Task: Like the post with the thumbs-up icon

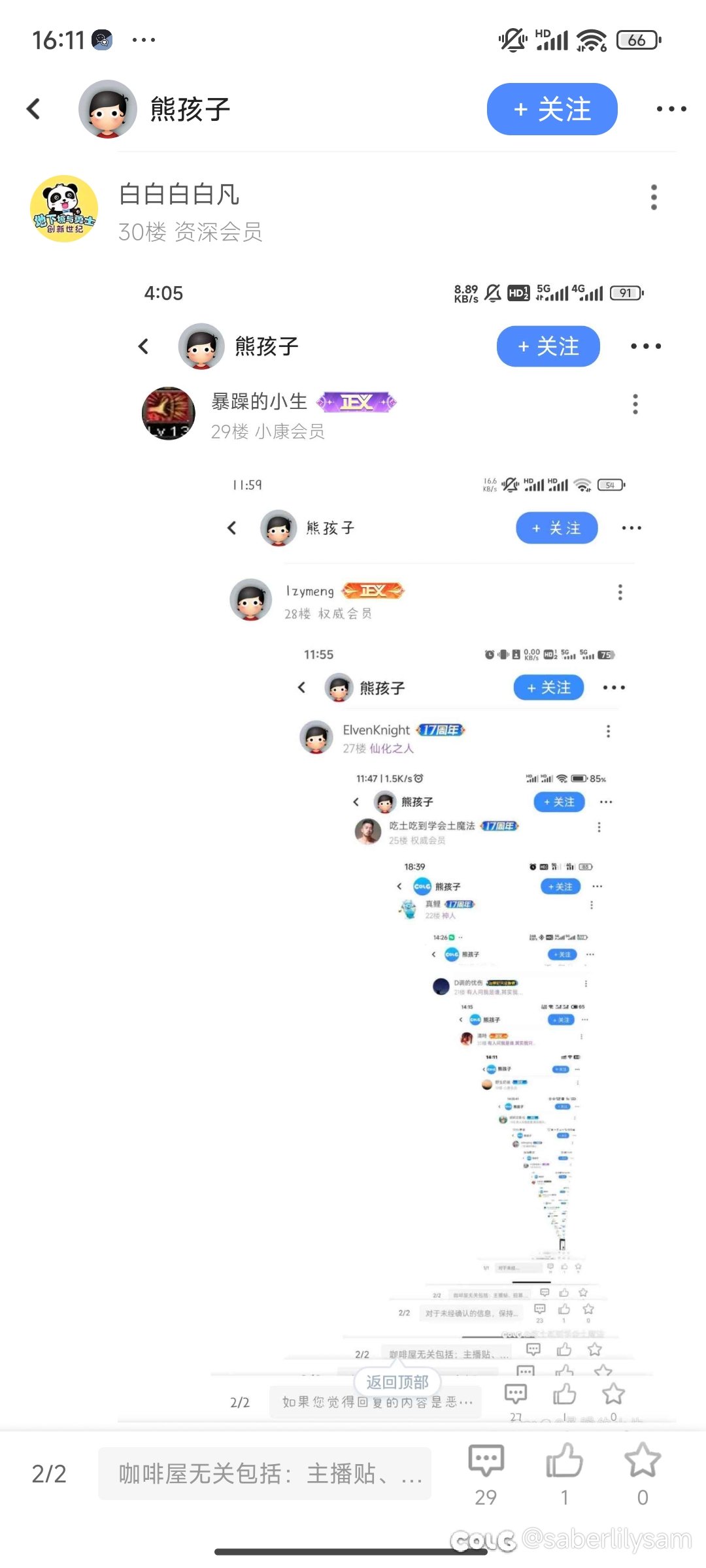Action: pyautogui.click(x=564, y=1474)
